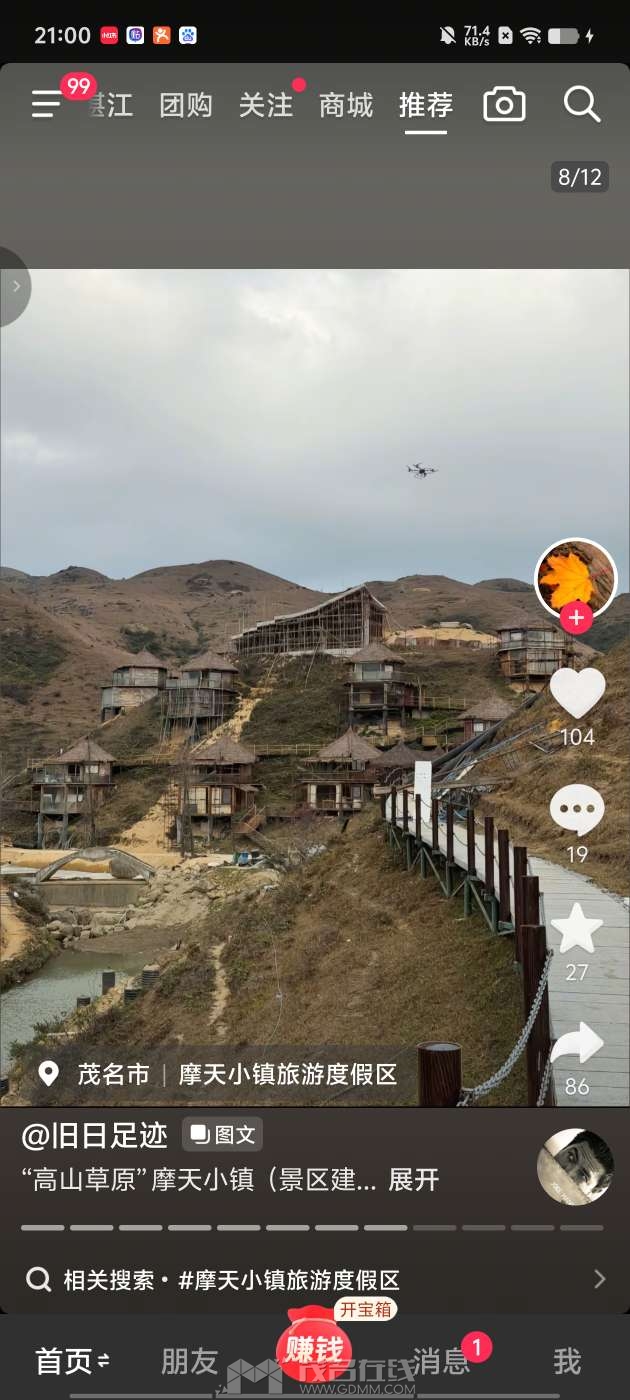The image size is (630, 1400).
Task: Tap the red 赚钱 button
Action: tap(314, 1350)
